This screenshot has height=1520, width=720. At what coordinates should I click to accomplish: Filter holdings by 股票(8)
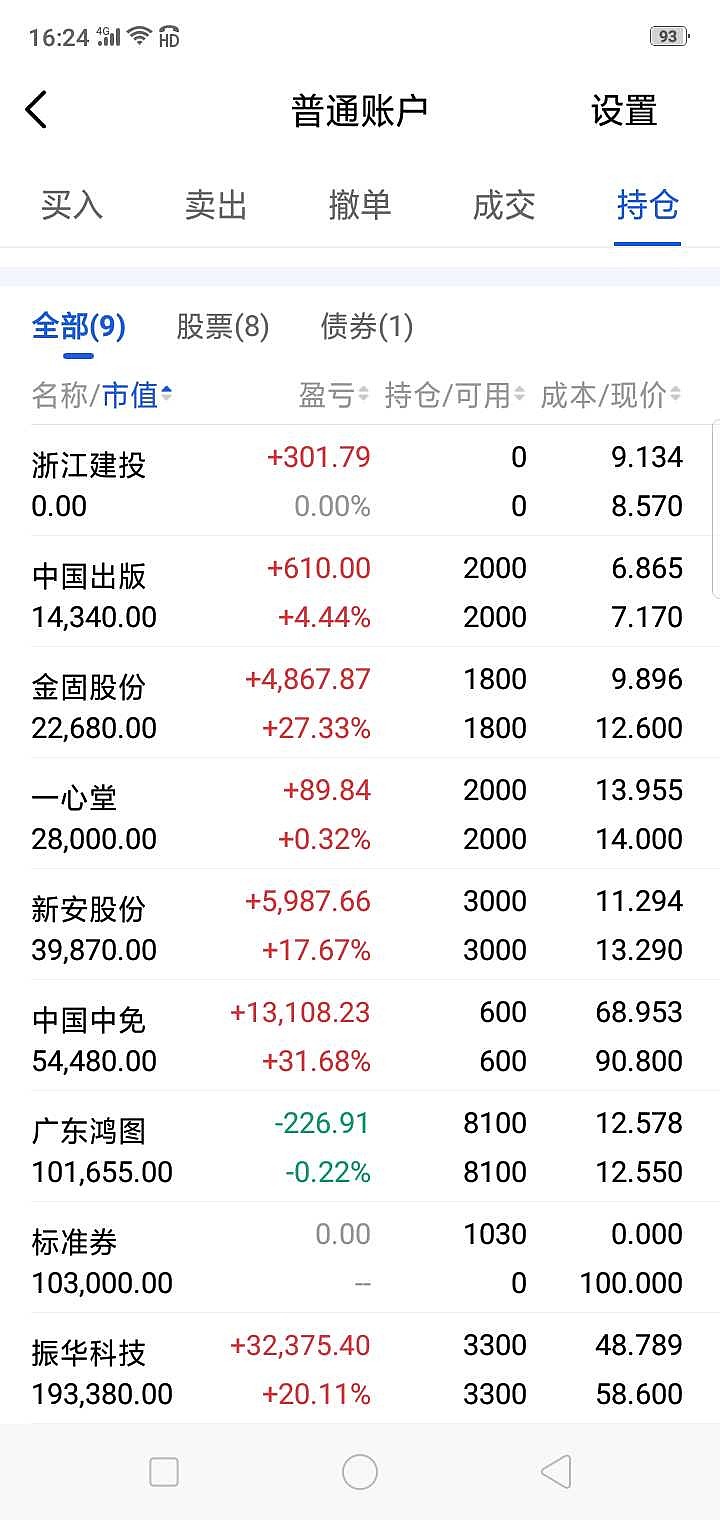click(x=222, y=326)
